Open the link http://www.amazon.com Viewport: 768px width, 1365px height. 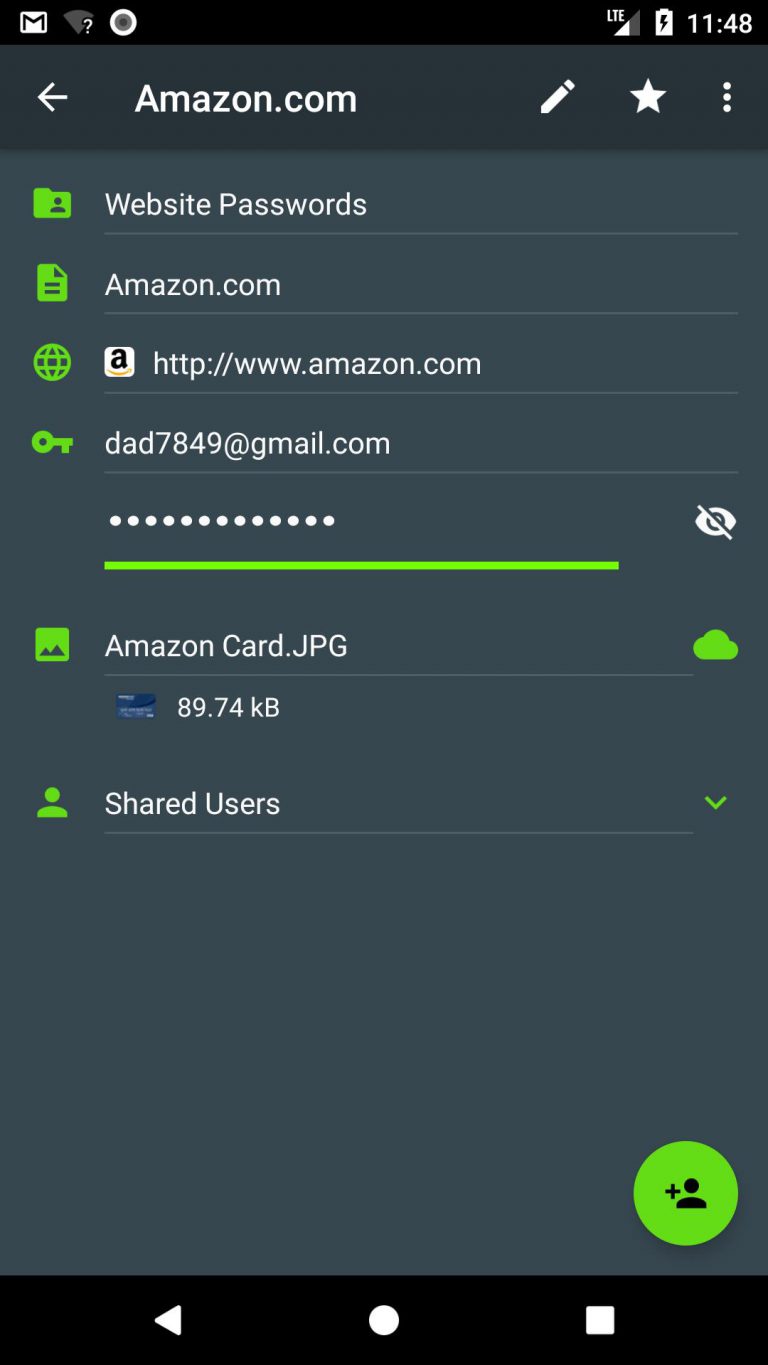click(x=317, y=363)
